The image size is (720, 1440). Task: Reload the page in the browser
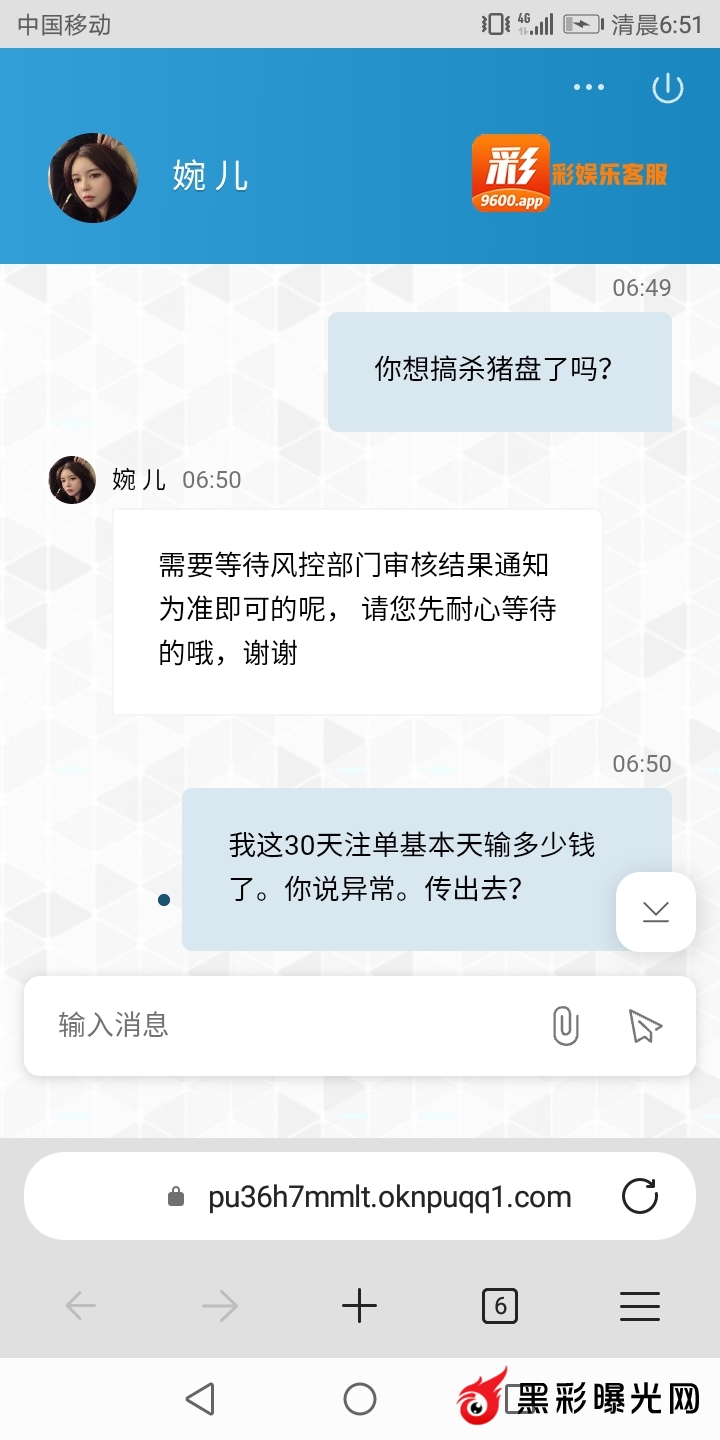(x=640, y=1197)
